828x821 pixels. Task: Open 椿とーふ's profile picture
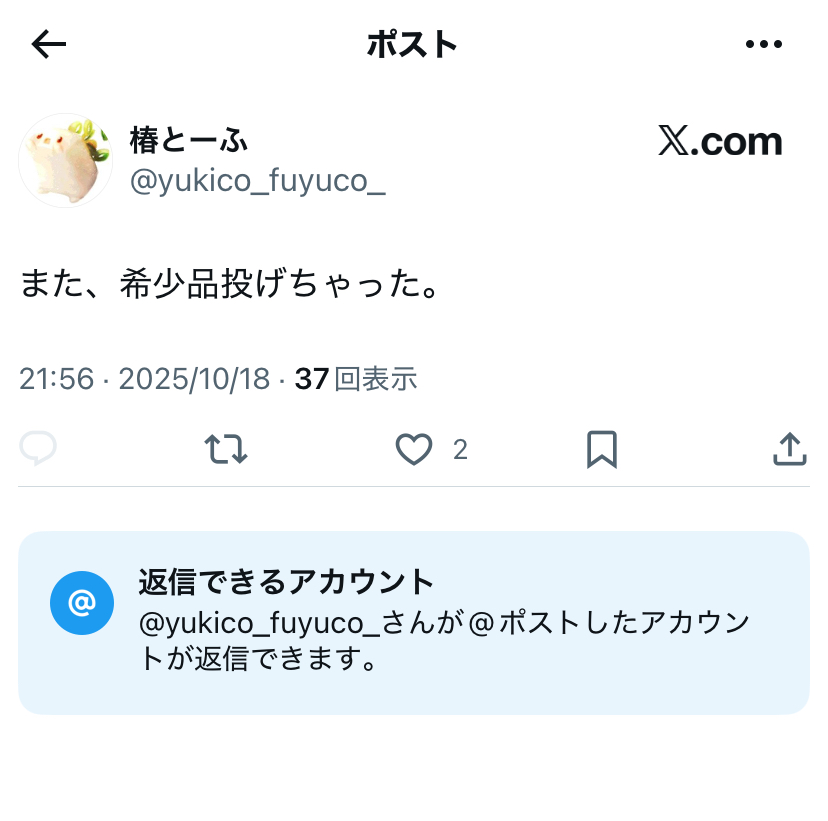pos(66,161)
